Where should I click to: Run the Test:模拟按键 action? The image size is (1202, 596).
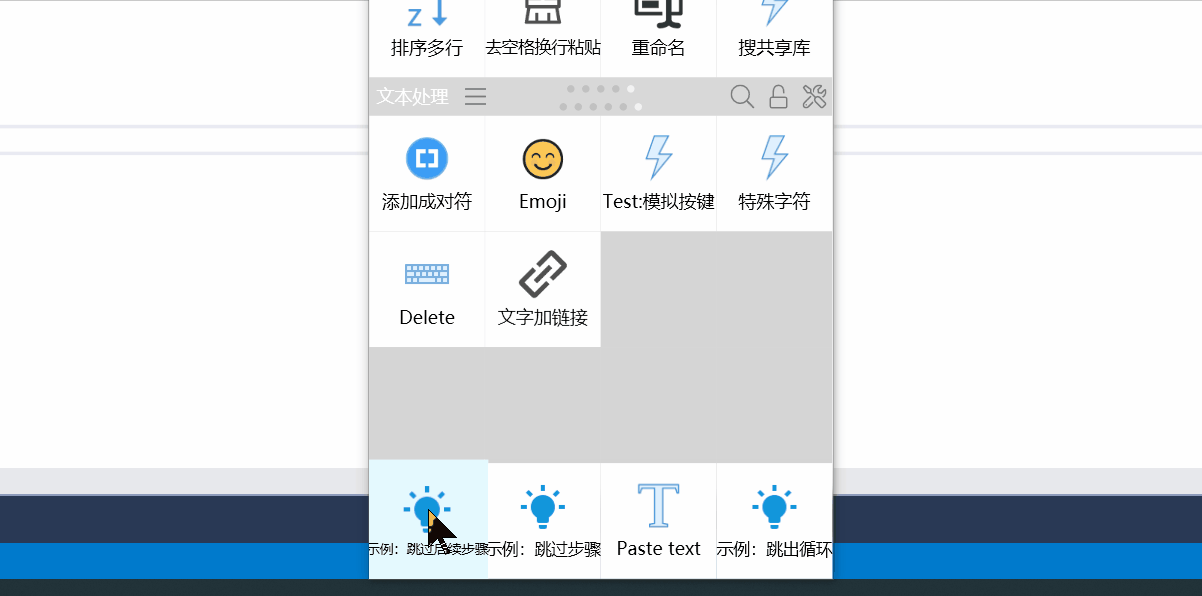(x=659, y=173)
